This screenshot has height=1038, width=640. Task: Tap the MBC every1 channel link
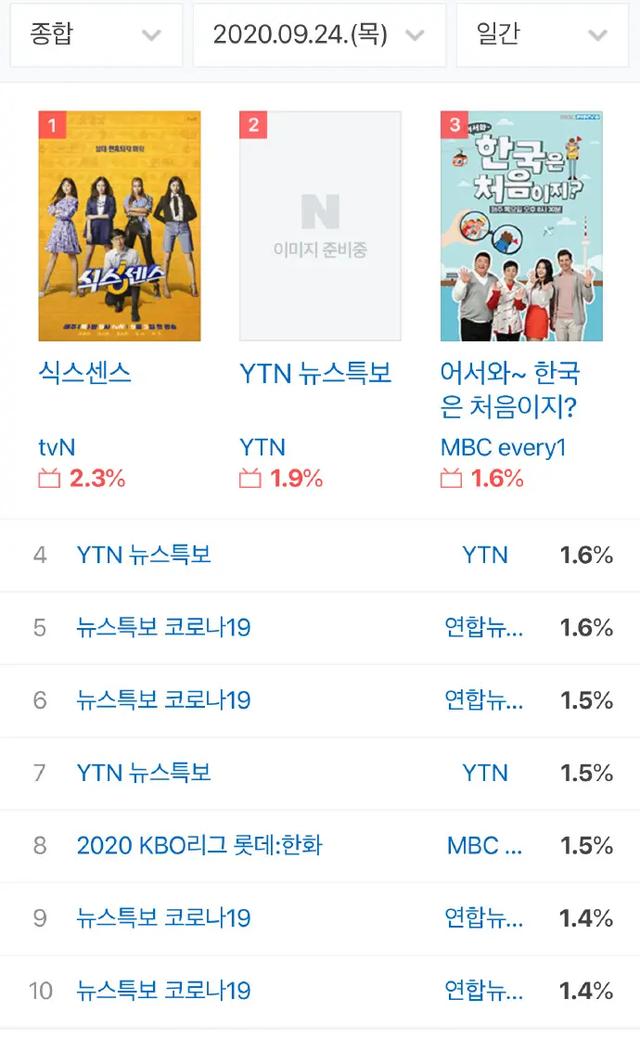(x=503, y=448)
